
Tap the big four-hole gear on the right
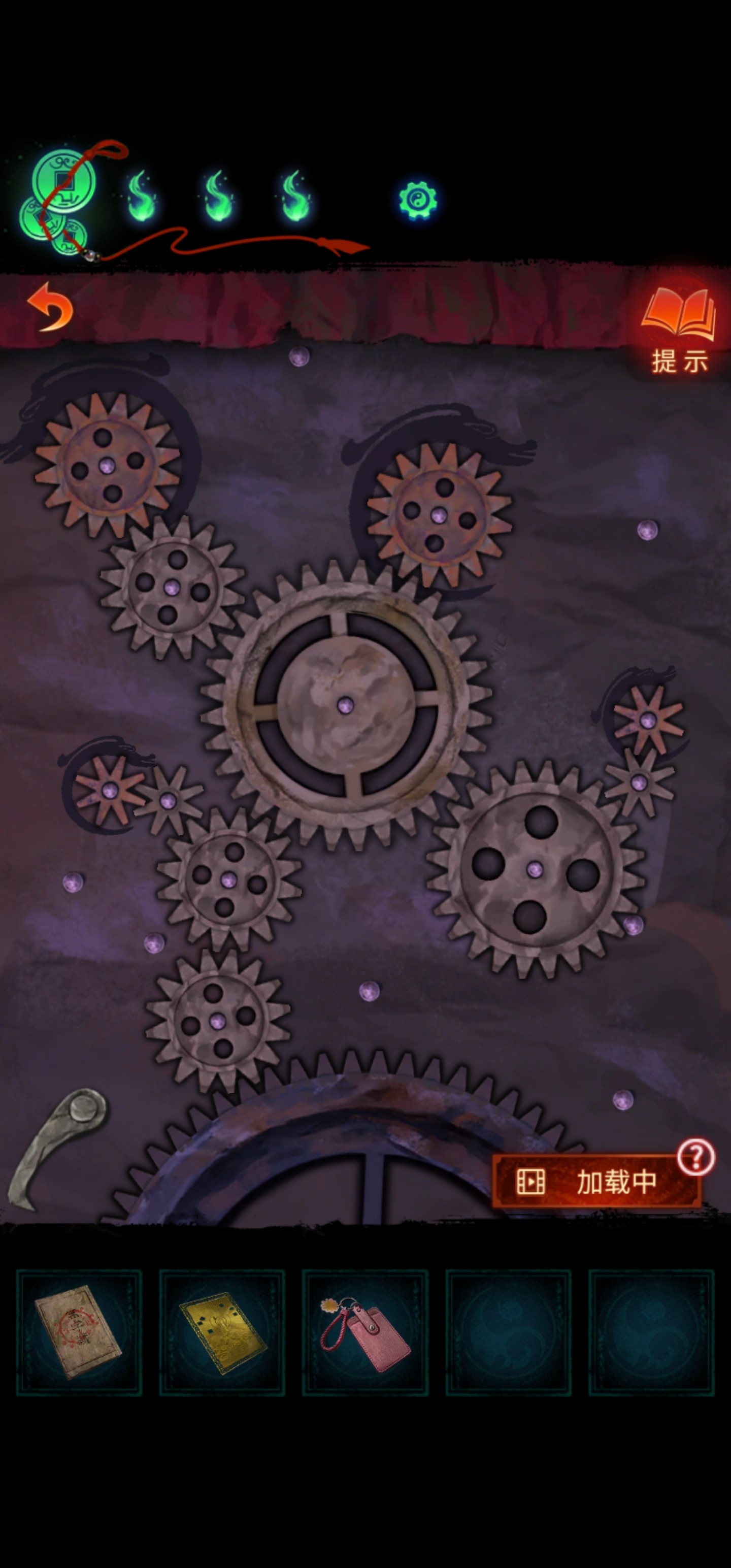(535, 869)
